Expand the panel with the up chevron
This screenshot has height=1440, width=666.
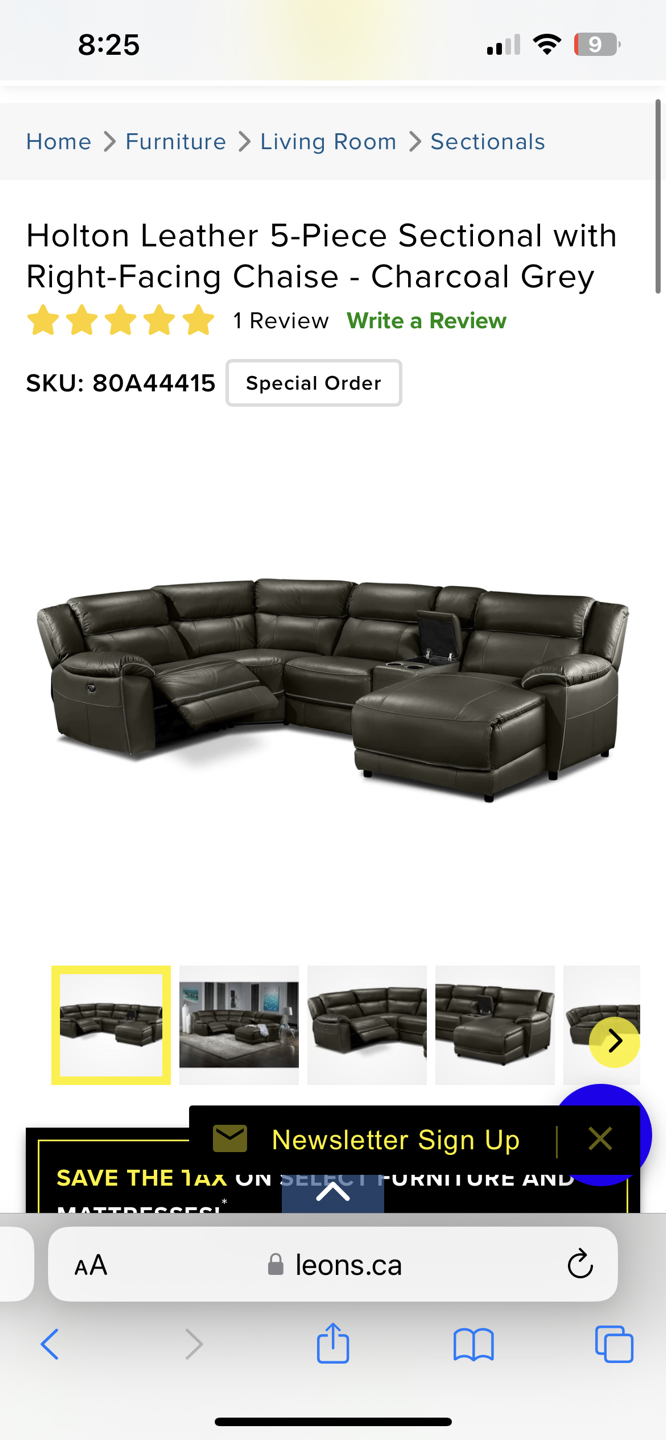pos(332,1192)
